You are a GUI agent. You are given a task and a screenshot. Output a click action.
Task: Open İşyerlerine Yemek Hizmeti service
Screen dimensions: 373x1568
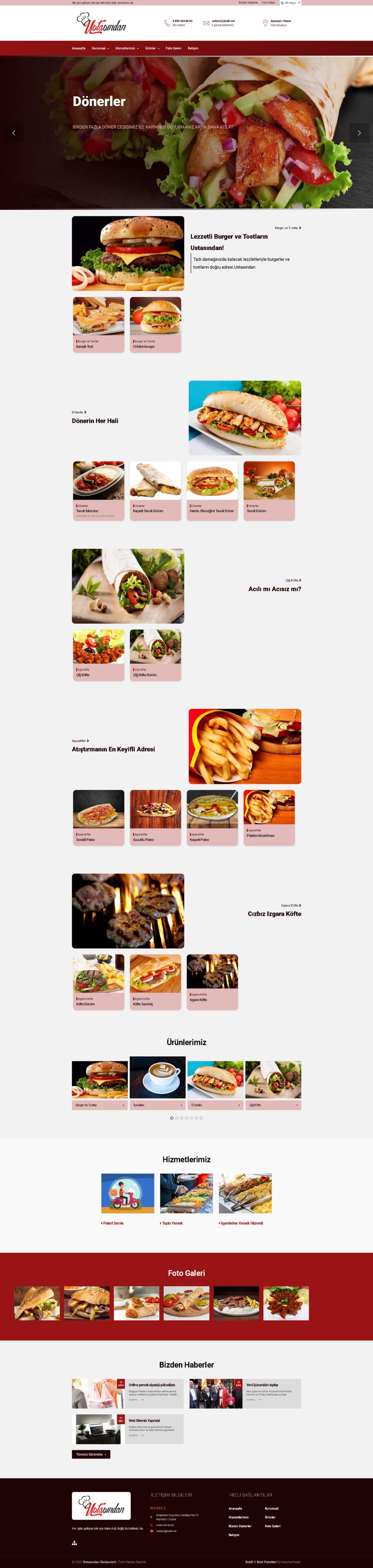(x=242, y=1223)
